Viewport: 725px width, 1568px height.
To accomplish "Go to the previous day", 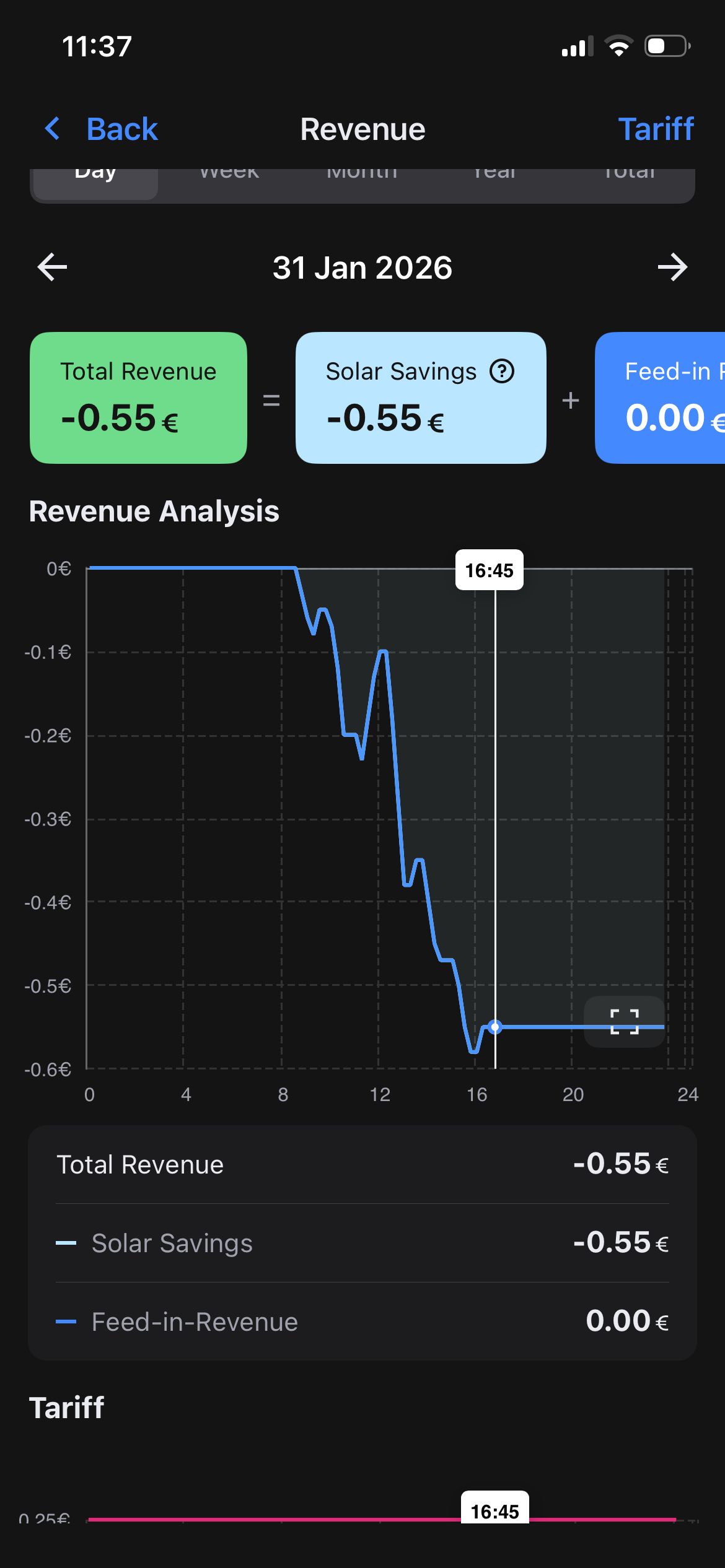I will [53, 268].
